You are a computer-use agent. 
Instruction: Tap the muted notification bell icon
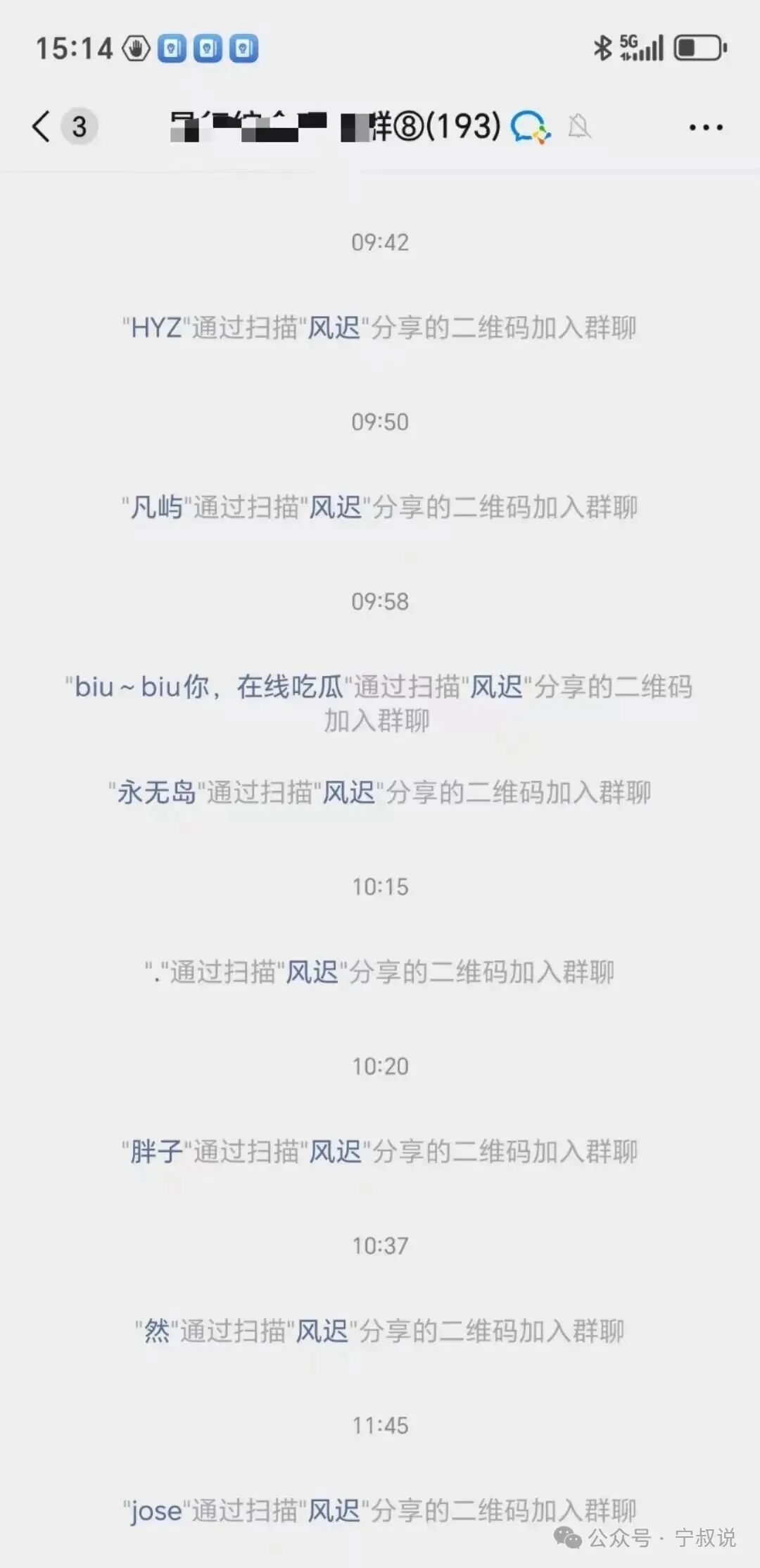(579, 127)
